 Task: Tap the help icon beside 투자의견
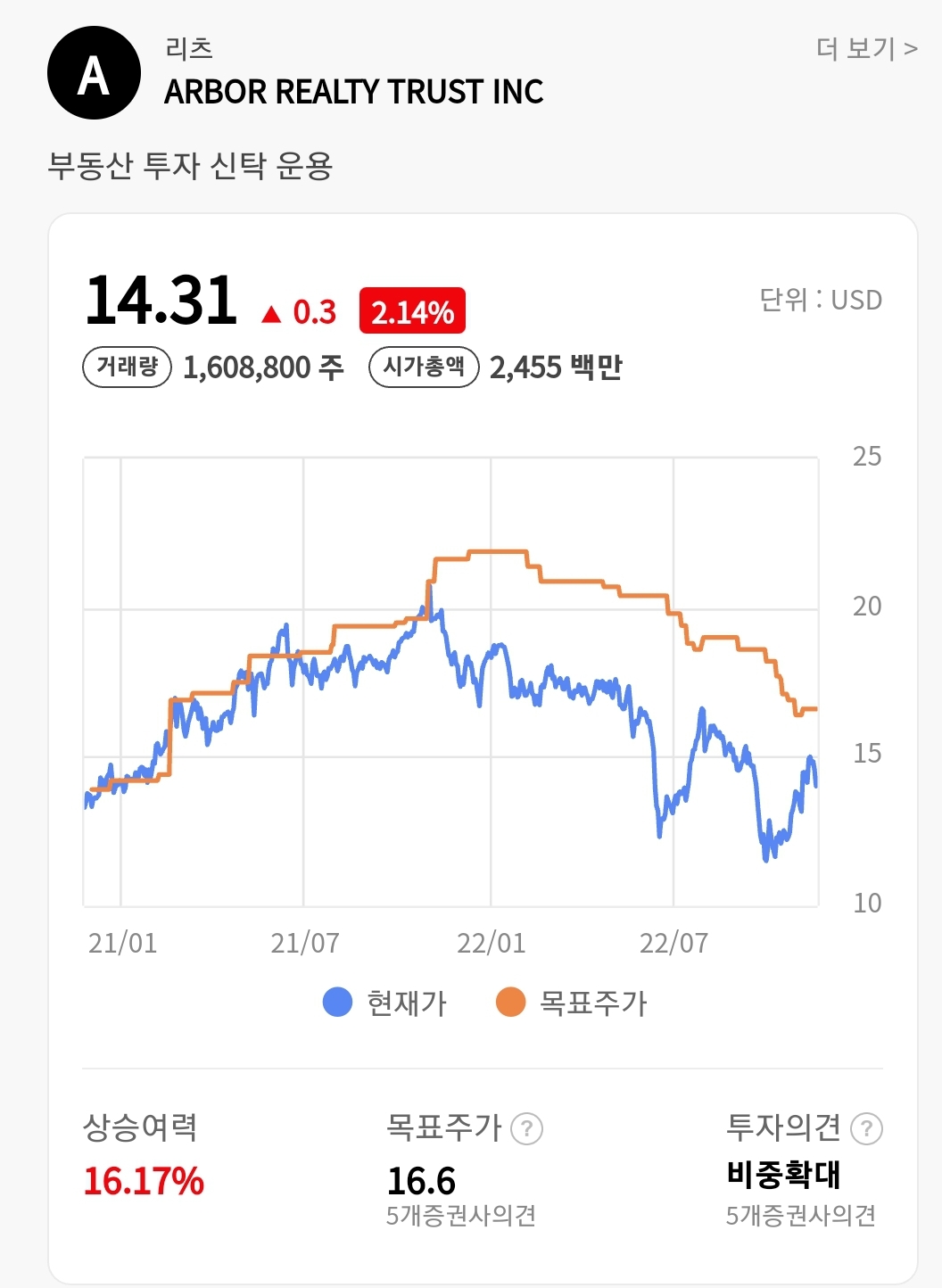click(866, 1129)
